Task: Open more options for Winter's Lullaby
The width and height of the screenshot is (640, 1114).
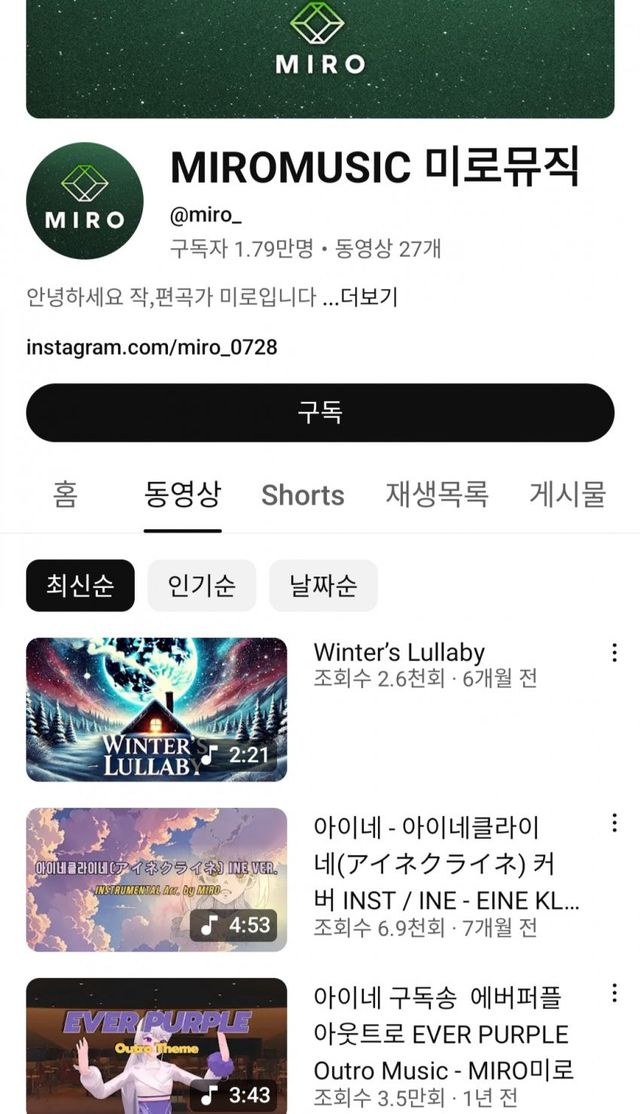Action: (x=614, y=653)
